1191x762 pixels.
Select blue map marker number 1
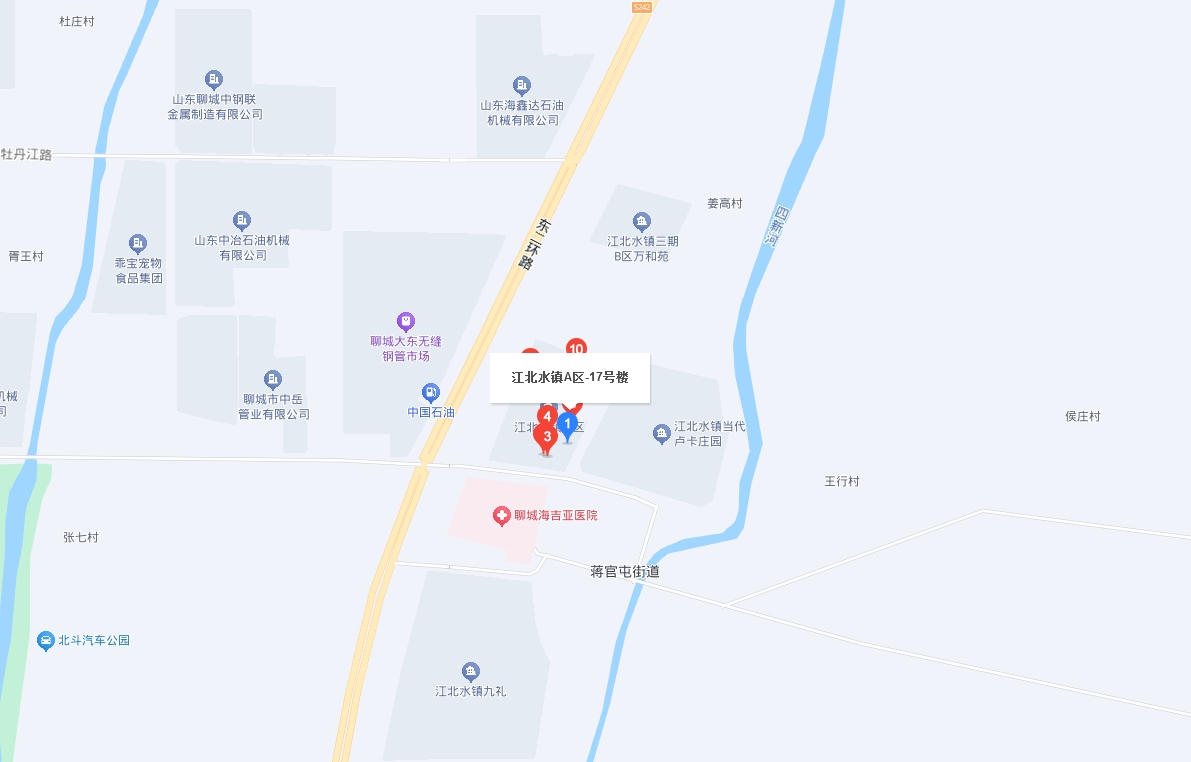567,427
